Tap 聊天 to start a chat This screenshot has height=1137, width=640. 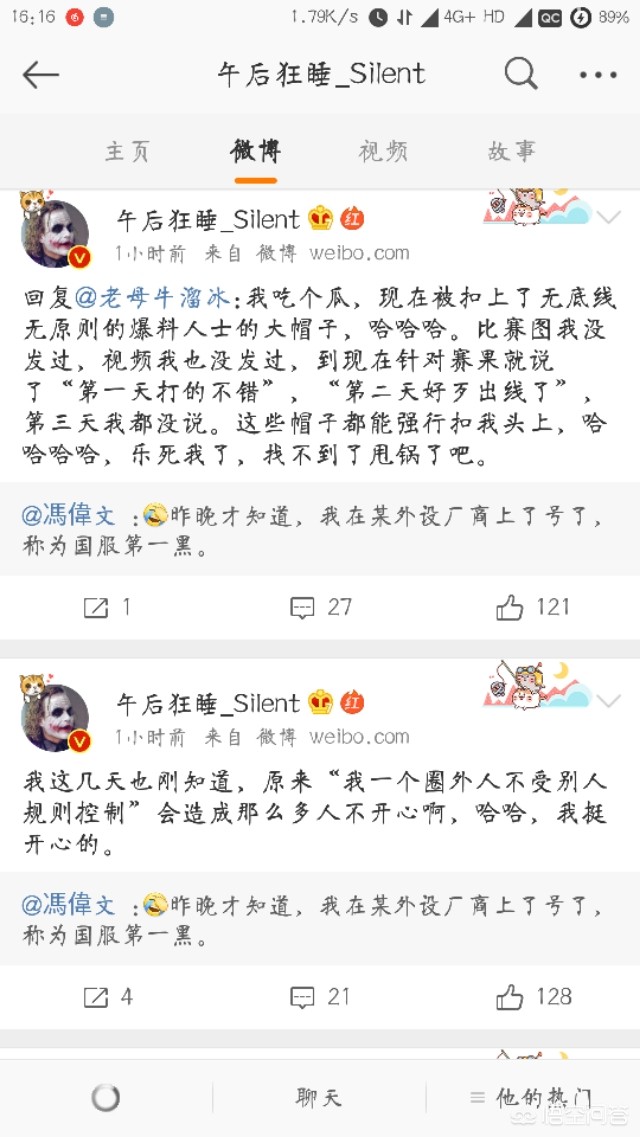[319, 1098]
